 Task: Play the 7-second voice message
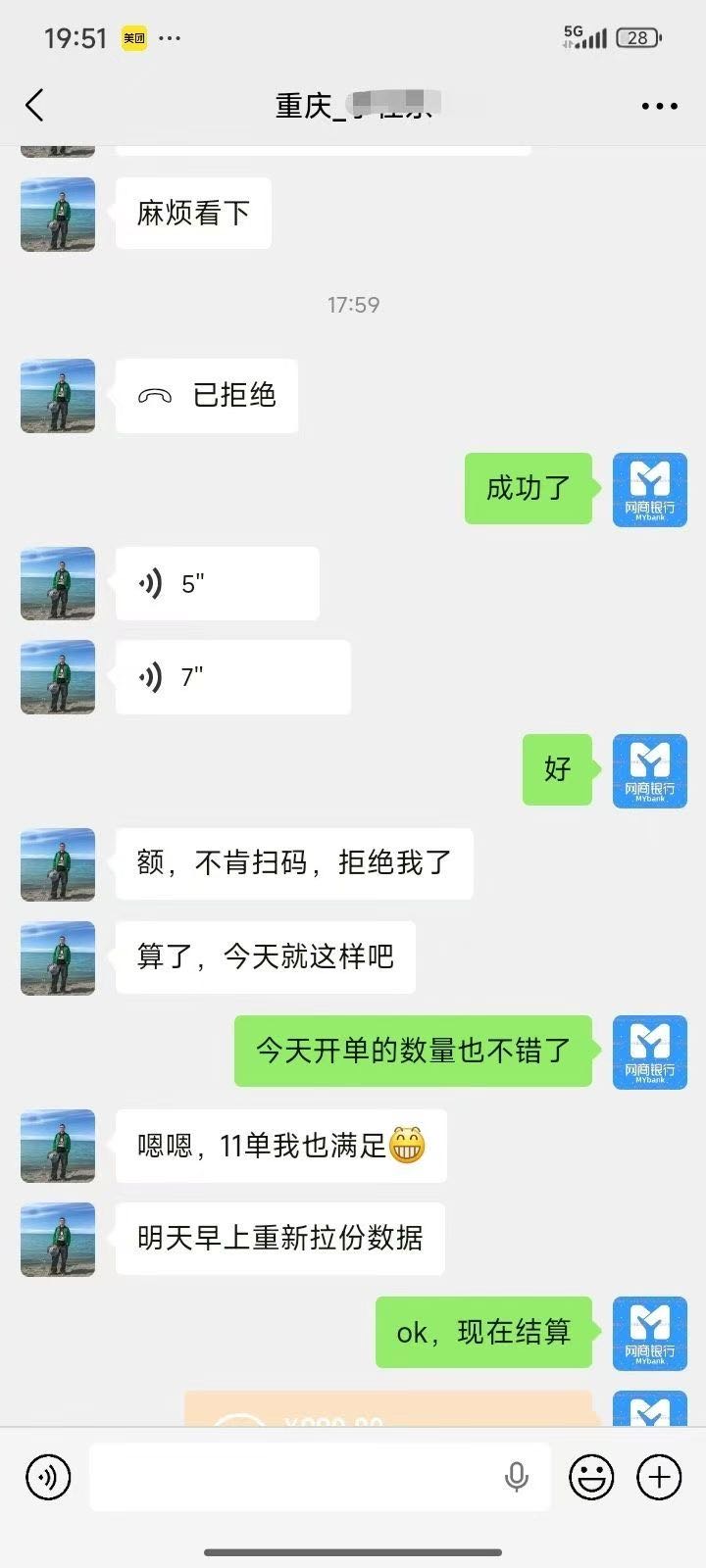(232, 676)
